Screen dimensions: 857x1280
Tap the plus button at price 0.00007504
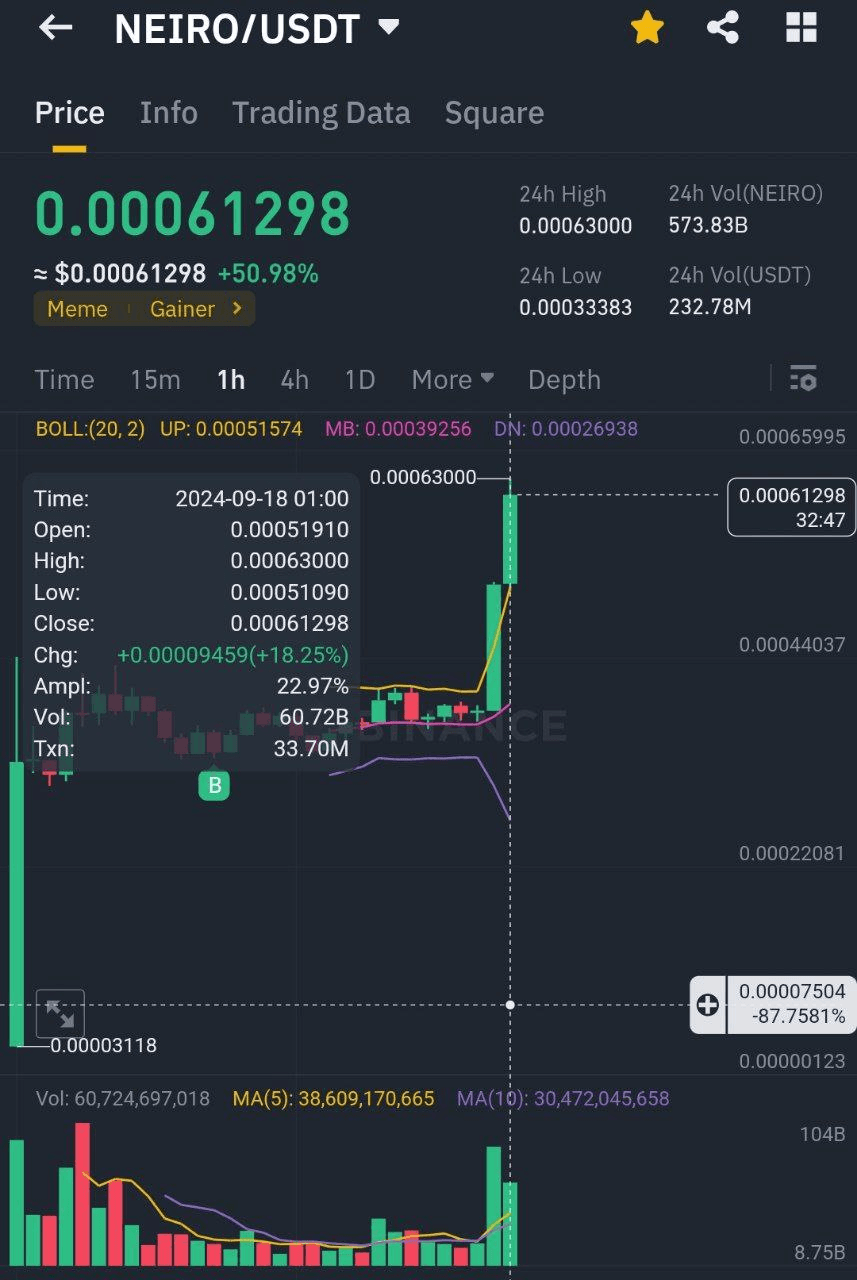(708, 1005)
